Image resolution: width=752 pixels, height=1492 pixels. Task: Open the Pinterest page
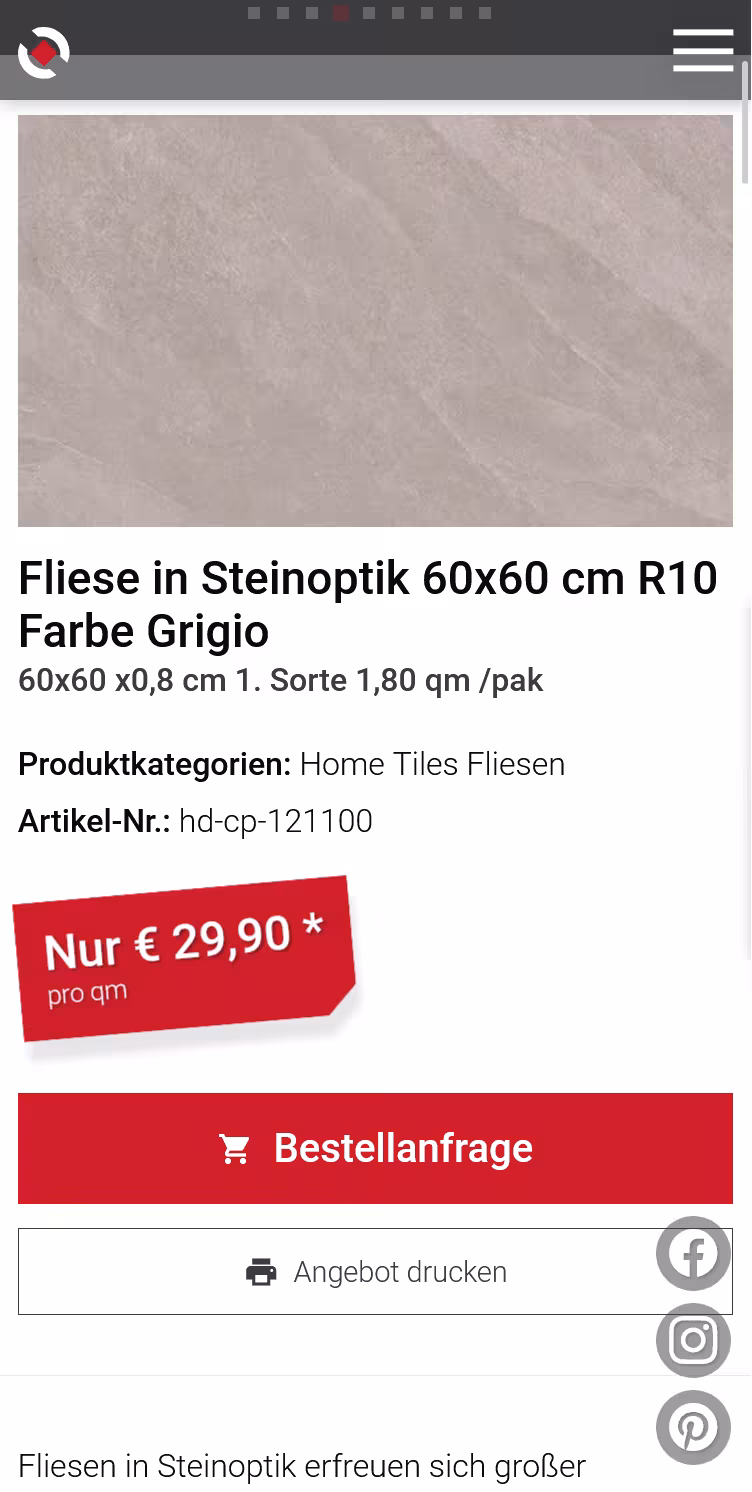(693, 1427)
